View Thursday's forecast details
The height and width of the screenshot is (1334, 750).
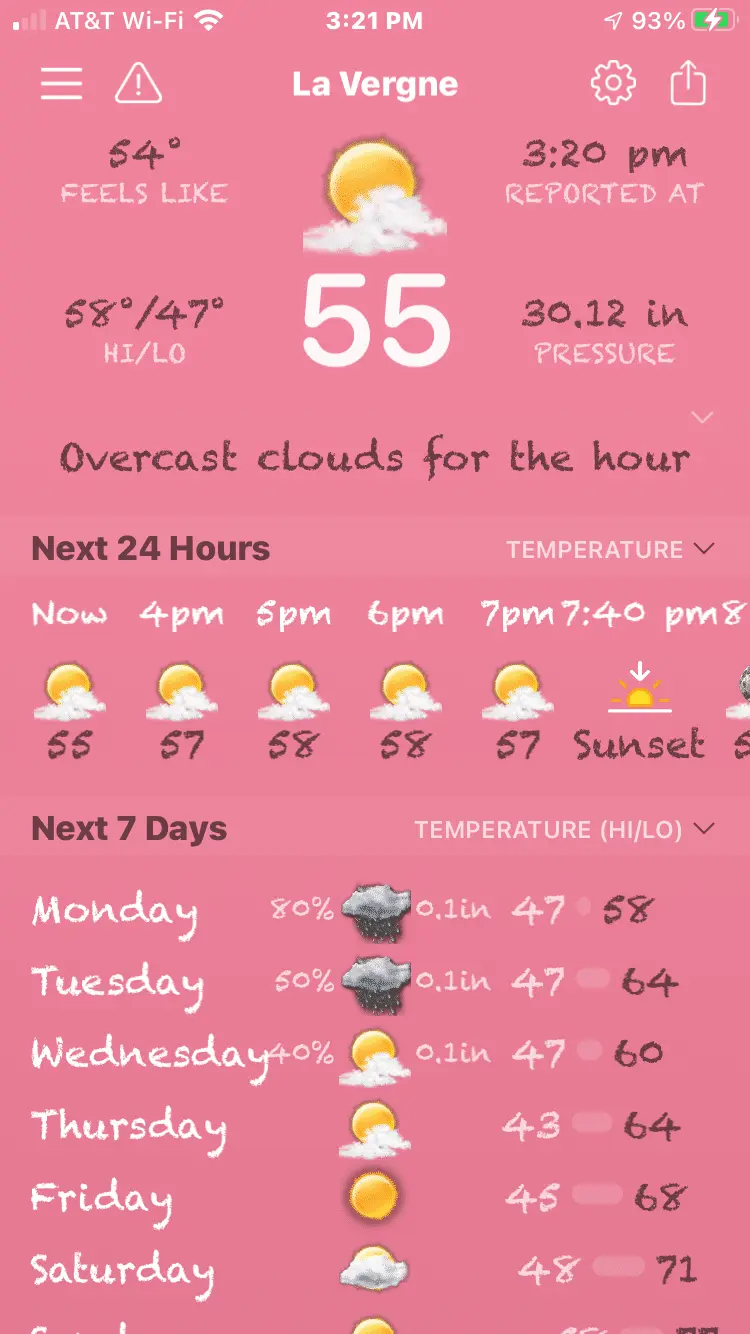pyautogui.click(x=374, y=1127)
